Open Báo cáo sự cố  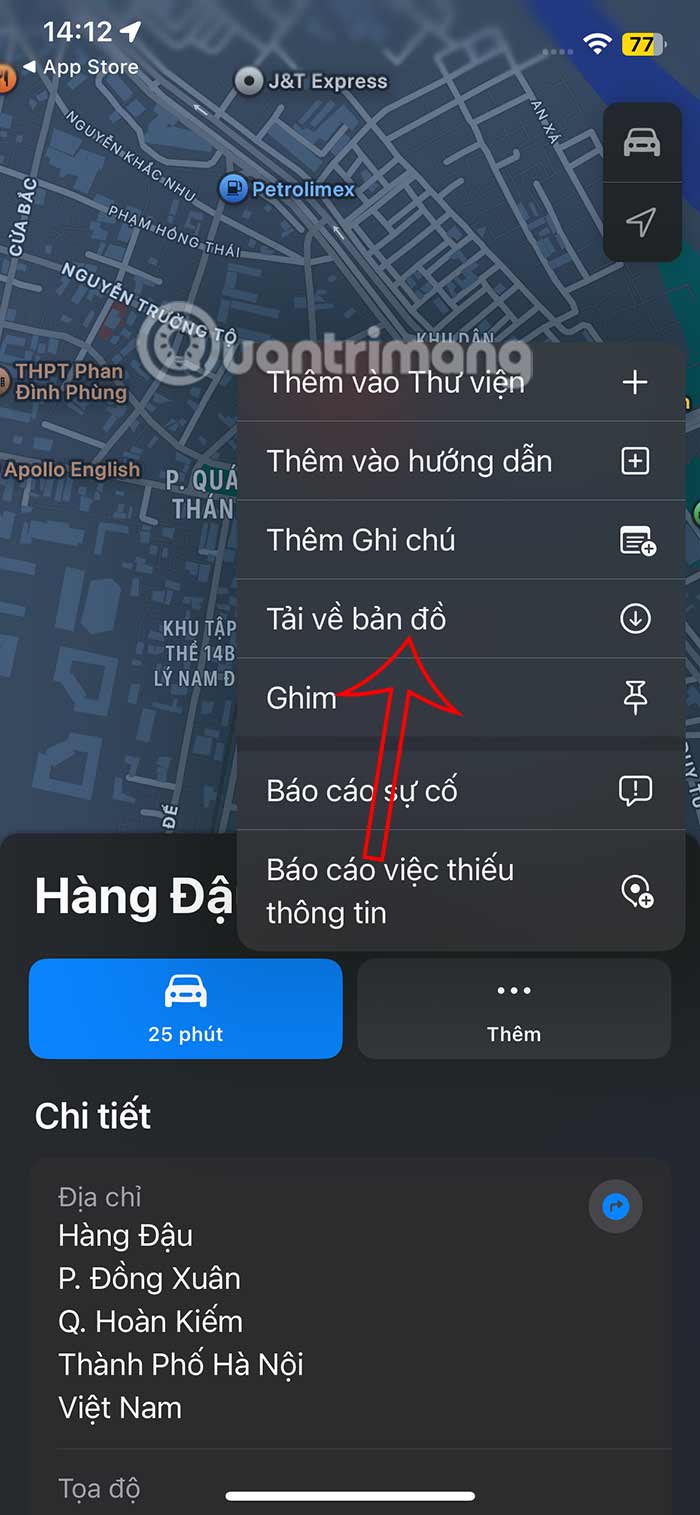460,791
